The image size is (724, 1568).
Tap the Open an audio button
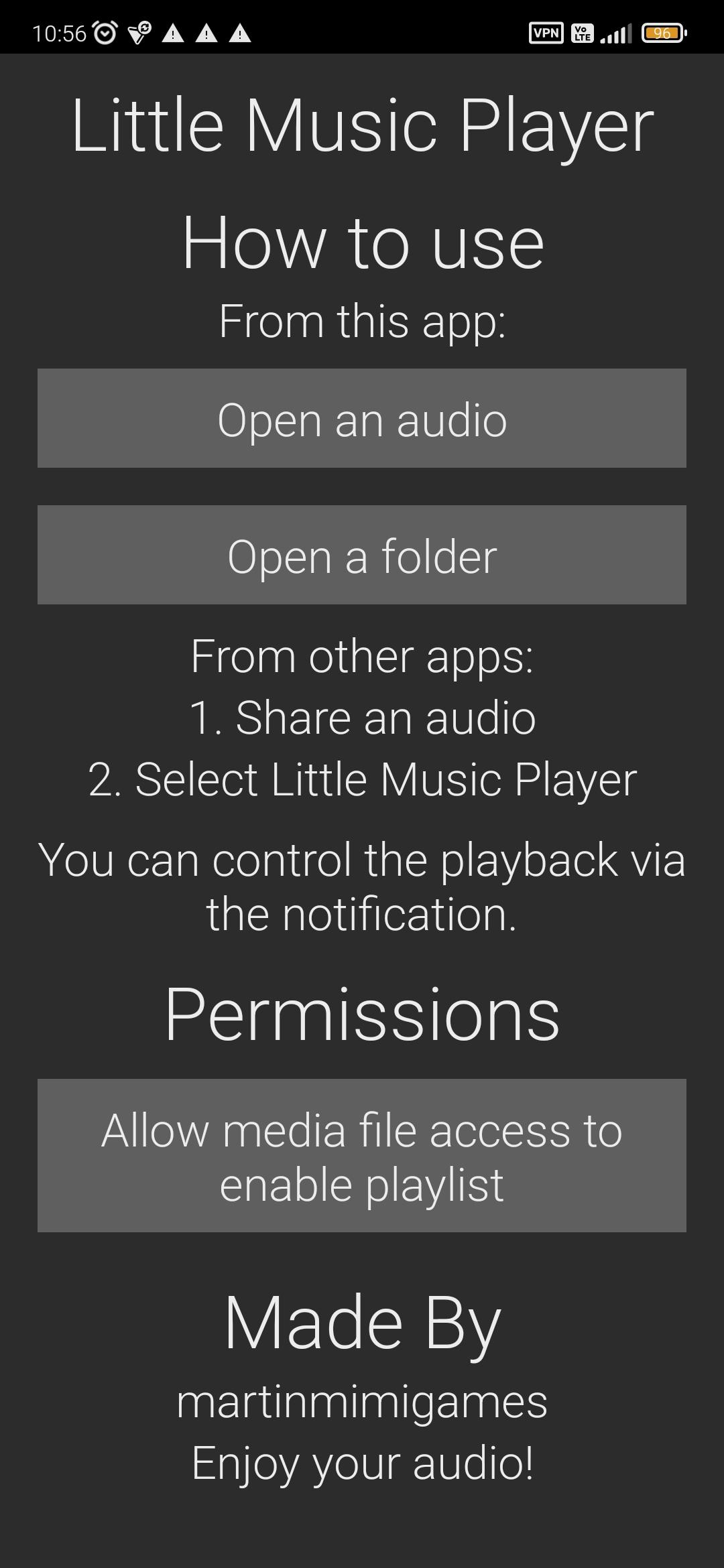(362, 418)
